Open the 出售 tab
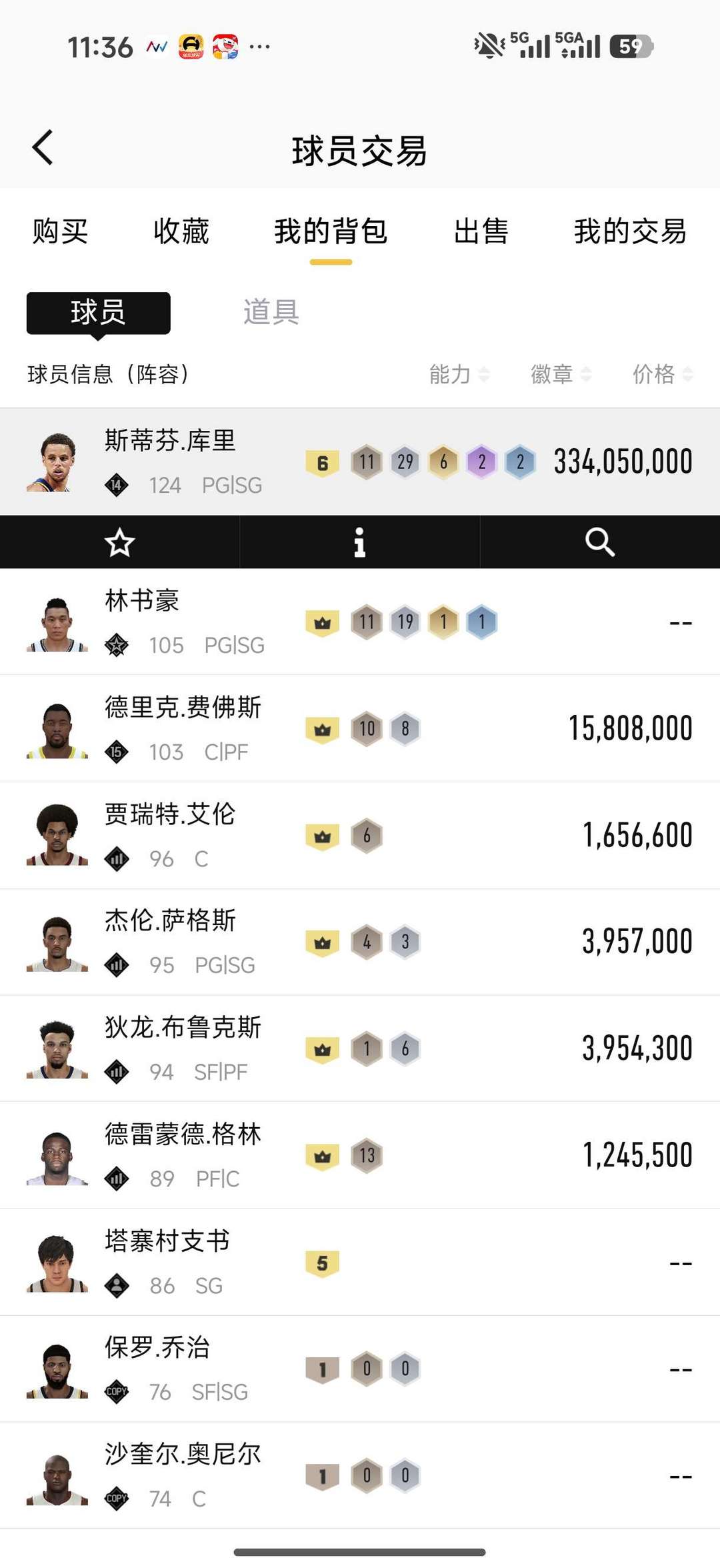 (481, 231)
